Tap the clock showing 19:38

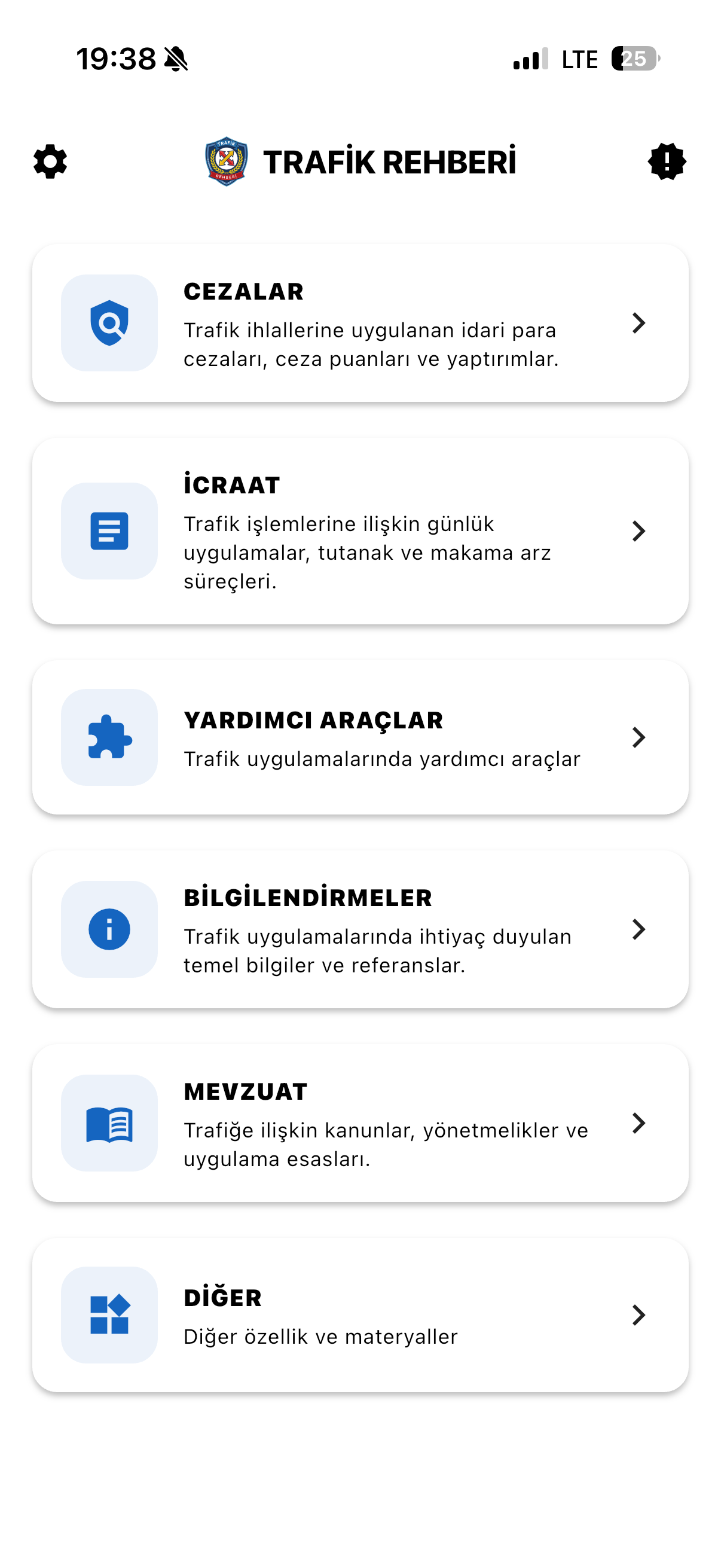click(115, 58)
